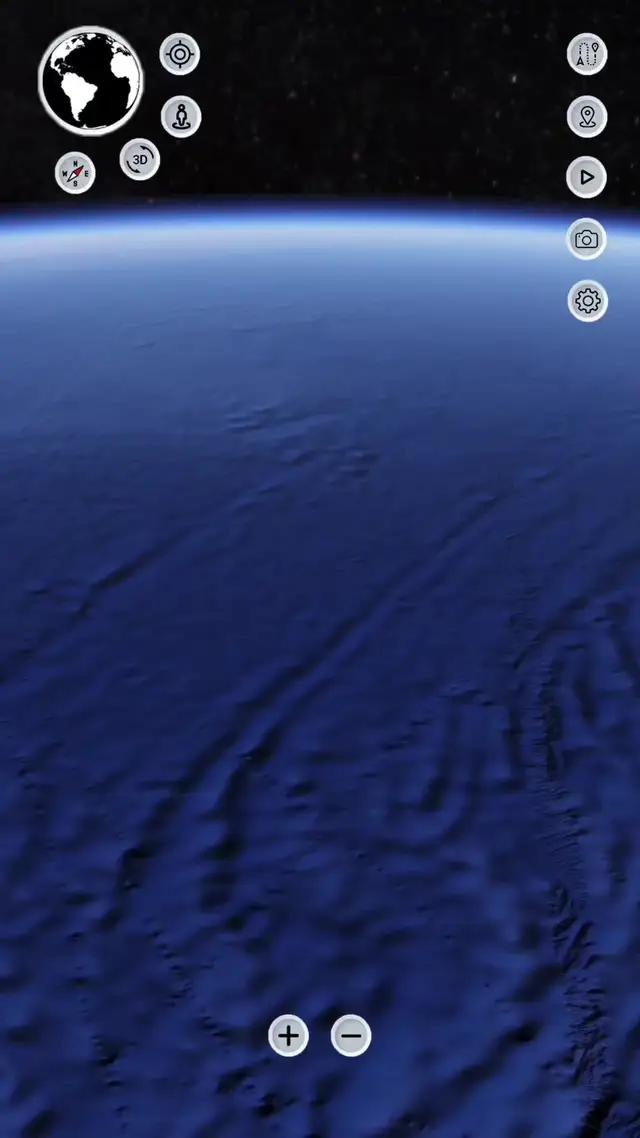Start the play tour button
The width and height of the screenshot is (640, 1138).
coord(587,177)
